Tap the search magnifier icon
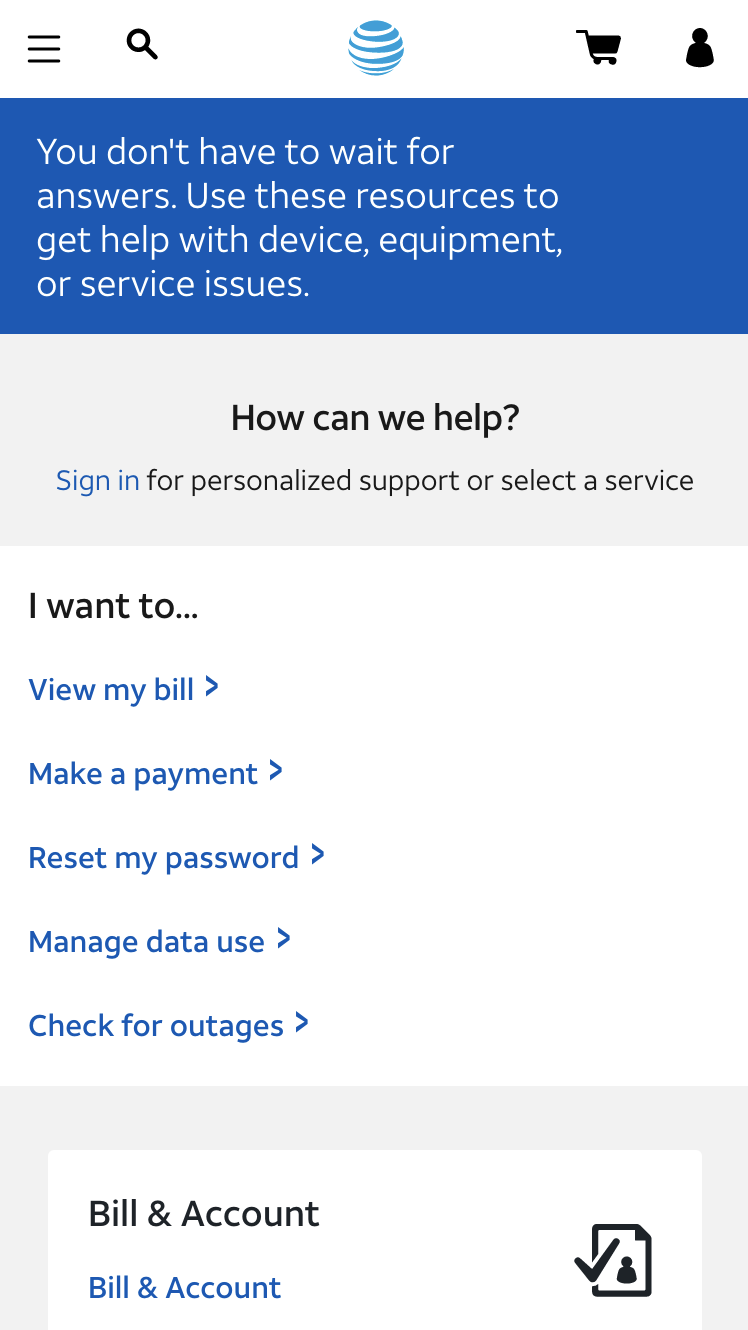This screenshot has height=1330, width=748. coord(142,44)
